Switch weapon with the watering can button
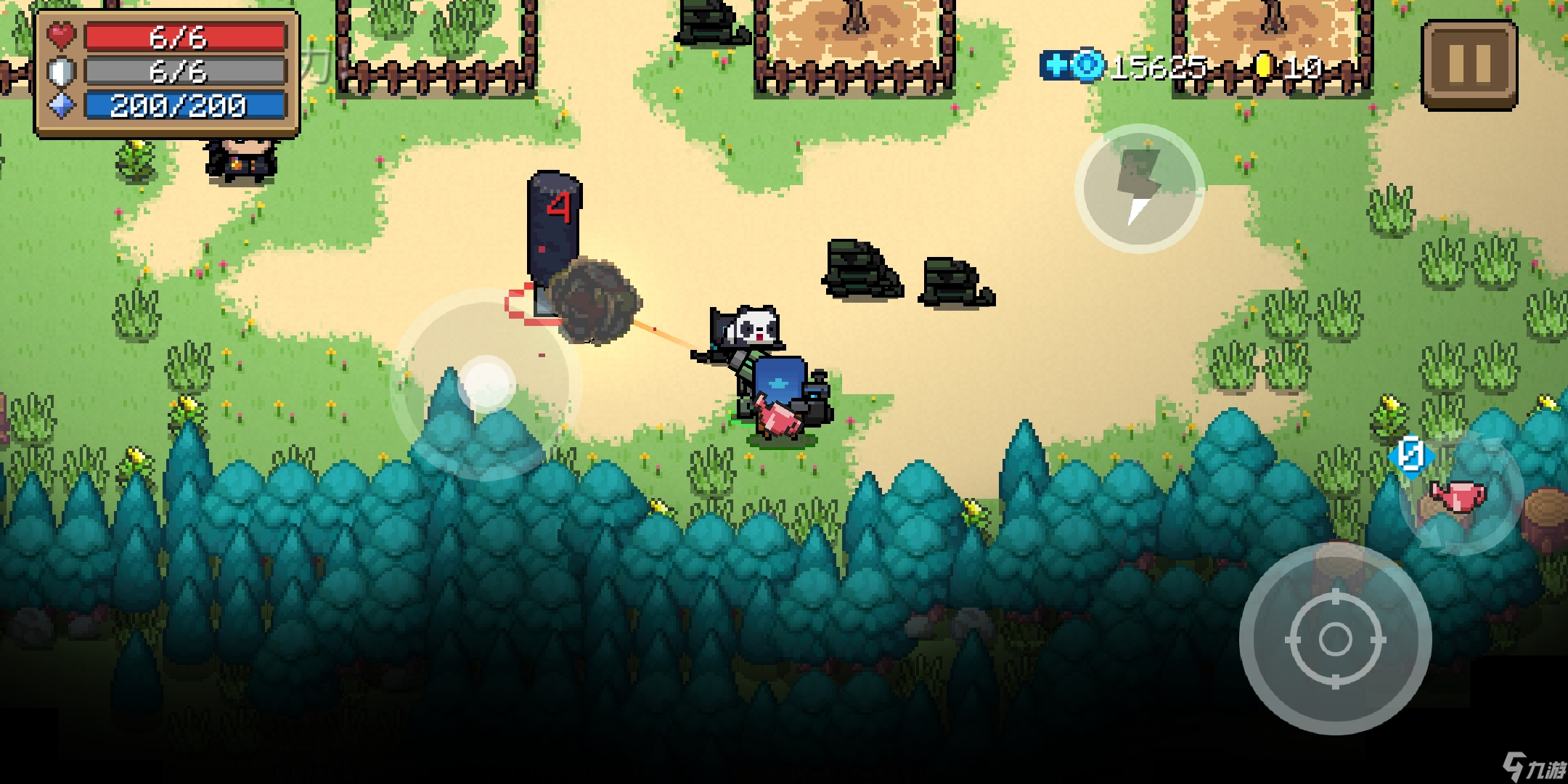This screenshot has width=1568, height=784. pos(1460,497)
